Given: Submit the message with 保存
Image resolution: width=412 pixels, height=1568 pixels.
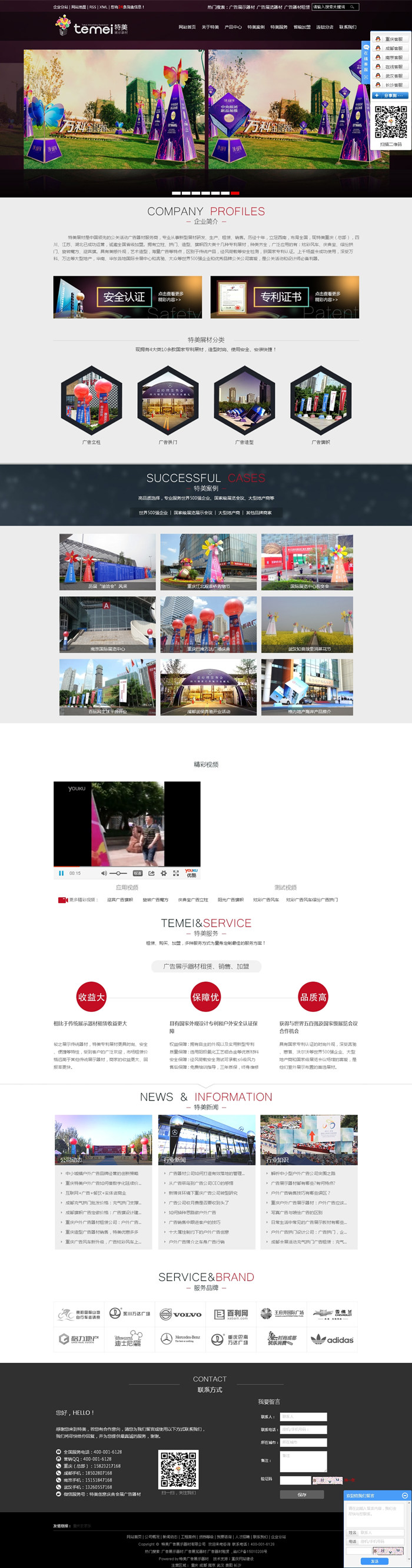Looking at the screenshot, I should (303, 1495).
